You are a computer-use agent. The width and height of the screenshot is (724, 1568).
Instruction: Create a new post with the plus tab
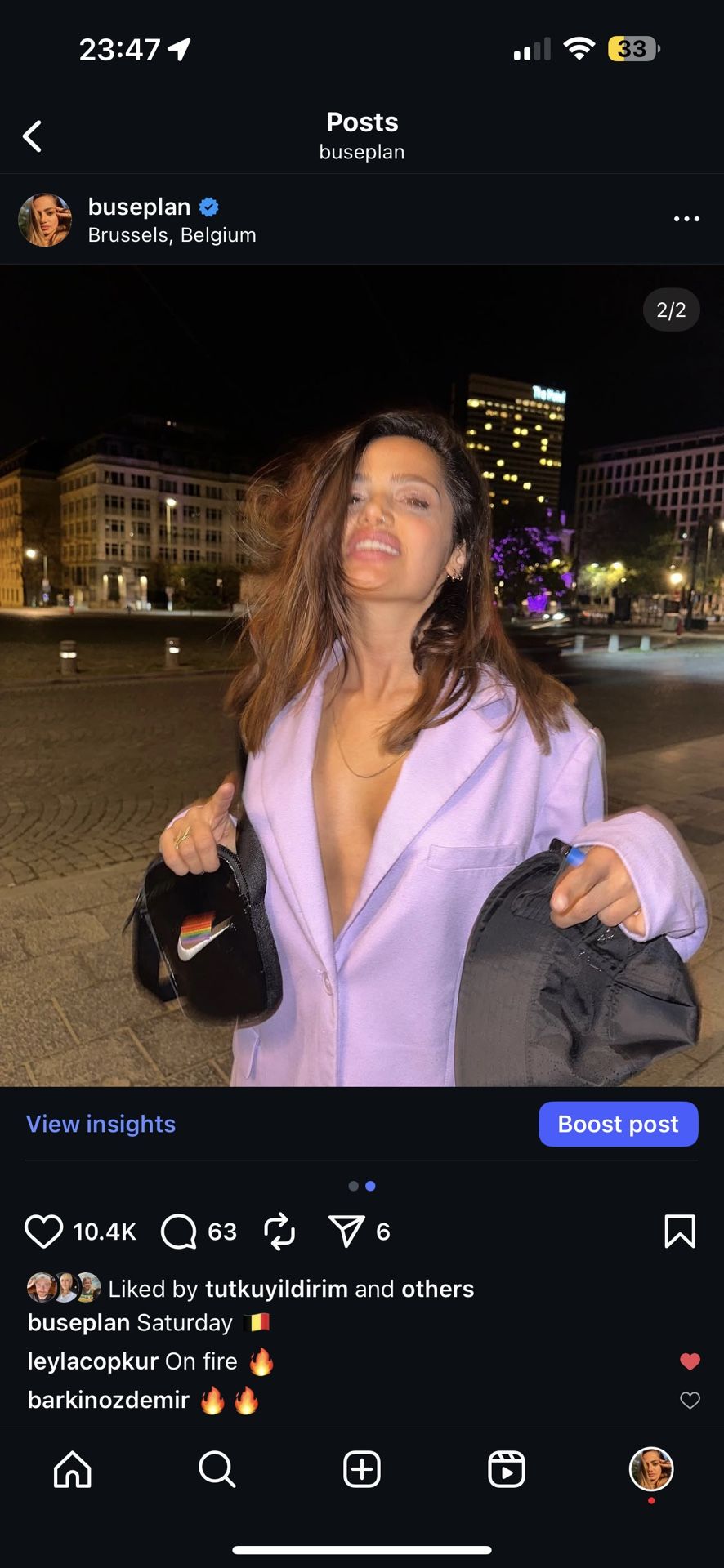click(362, 1469)
